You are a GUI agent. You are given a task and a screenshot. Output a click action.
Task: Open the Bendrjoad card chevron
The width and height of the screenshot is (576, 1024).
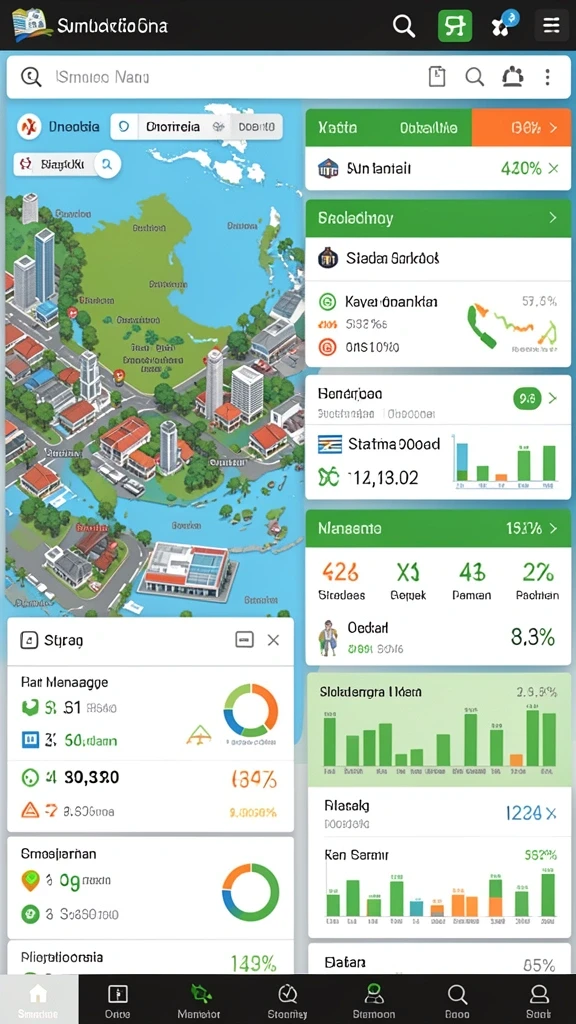click(552, 398)
